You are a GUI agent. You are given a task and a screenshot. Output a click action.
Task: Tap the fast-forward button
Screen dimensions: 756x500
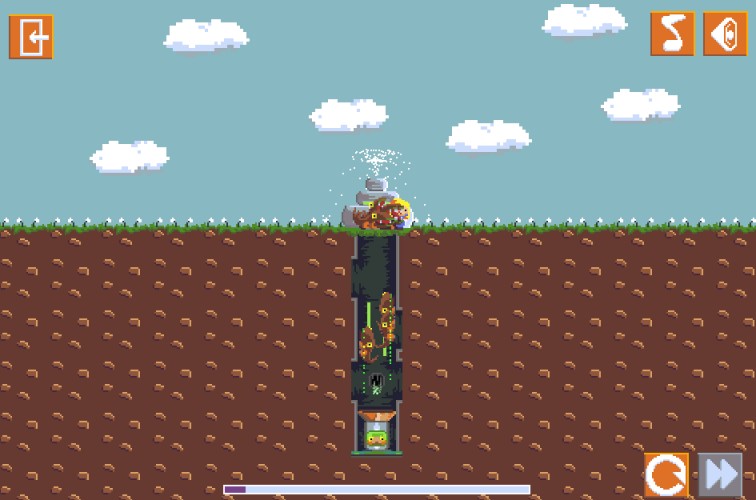[x=720, y=474]
